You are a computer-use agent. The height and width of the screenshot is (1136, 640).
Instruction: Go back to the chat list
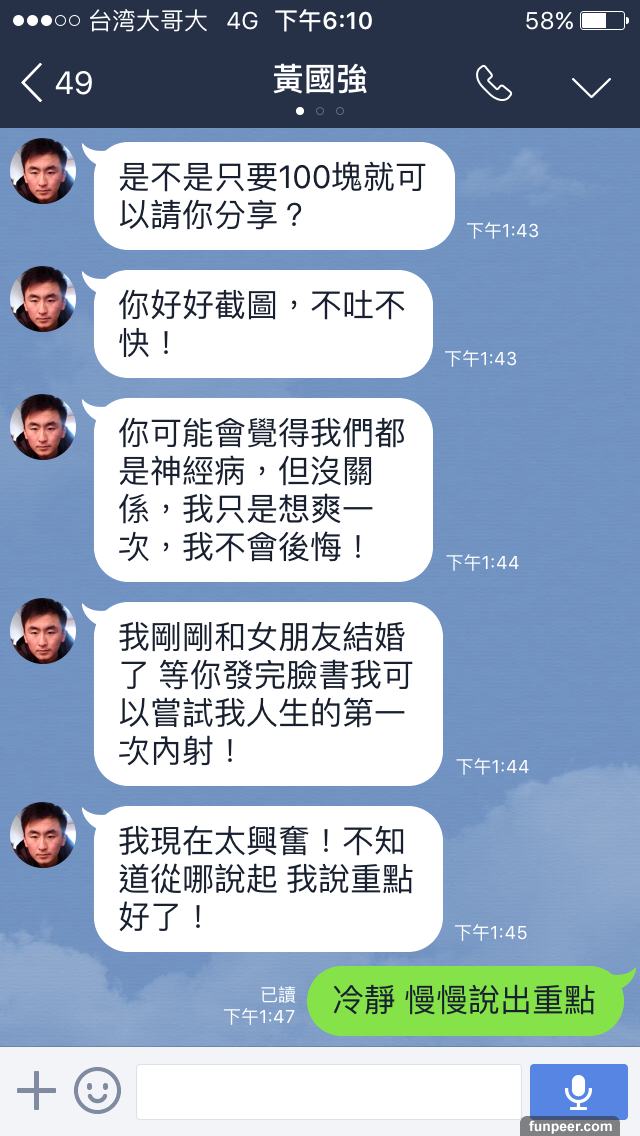tap(55, 83)
